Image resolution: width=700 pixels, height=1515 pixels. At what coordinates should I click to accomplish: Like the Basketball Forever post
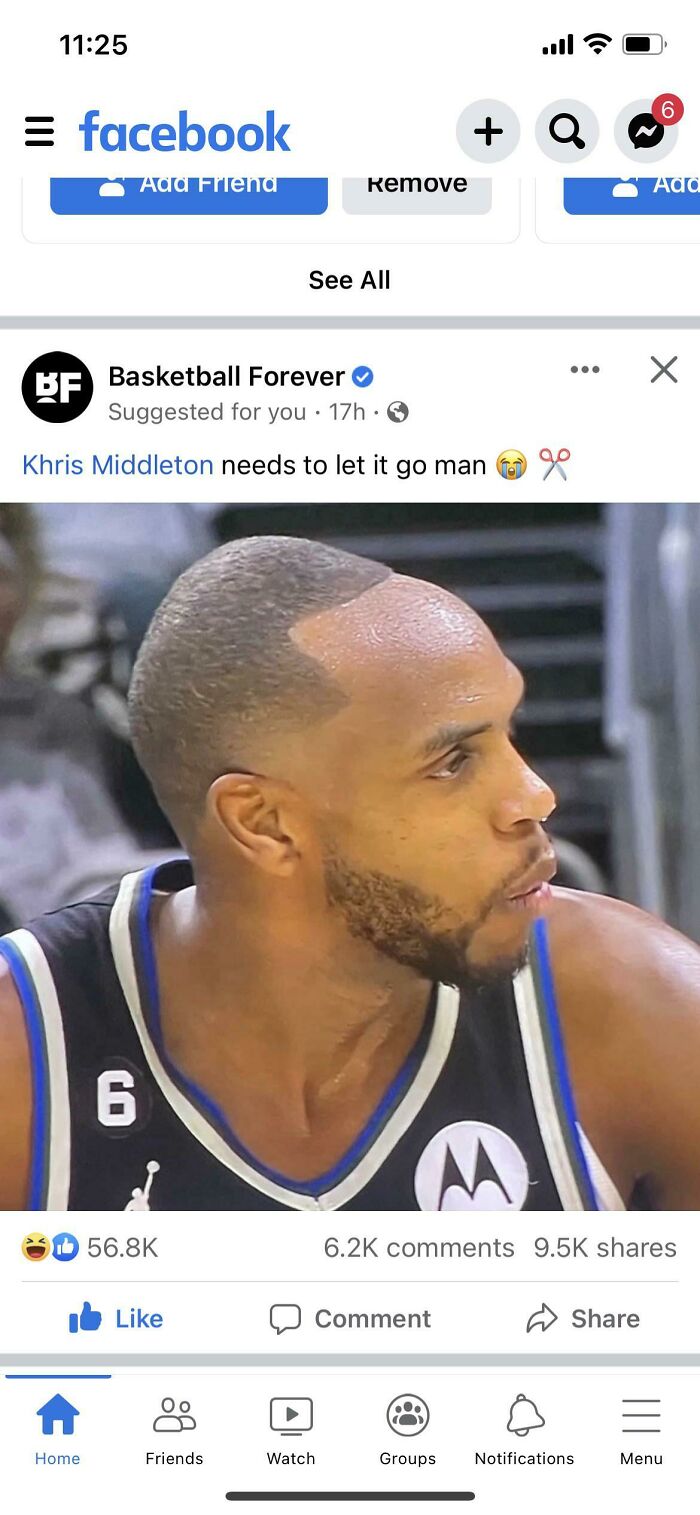(x=116, y=1319)
